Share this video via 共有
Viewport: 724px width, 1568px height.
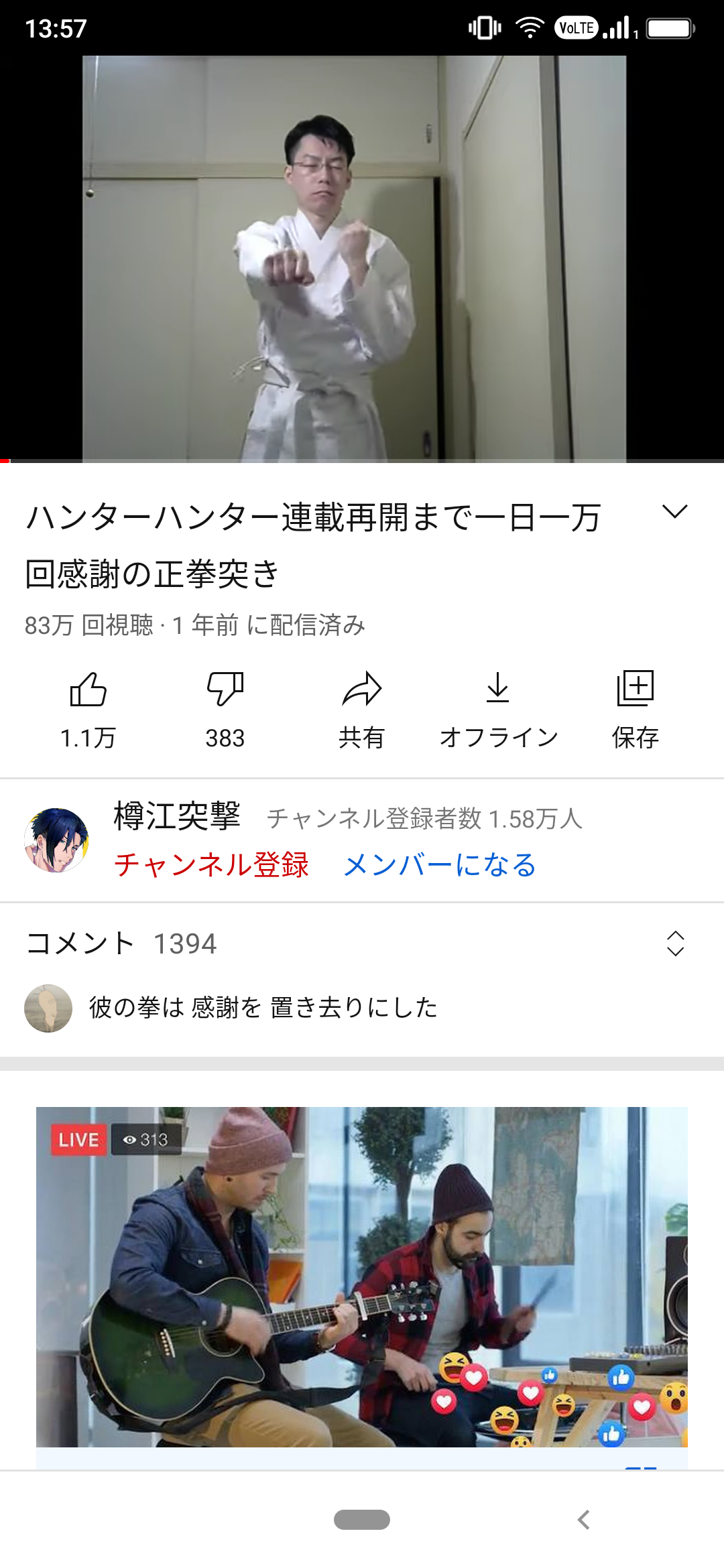(x=361, y=690)
